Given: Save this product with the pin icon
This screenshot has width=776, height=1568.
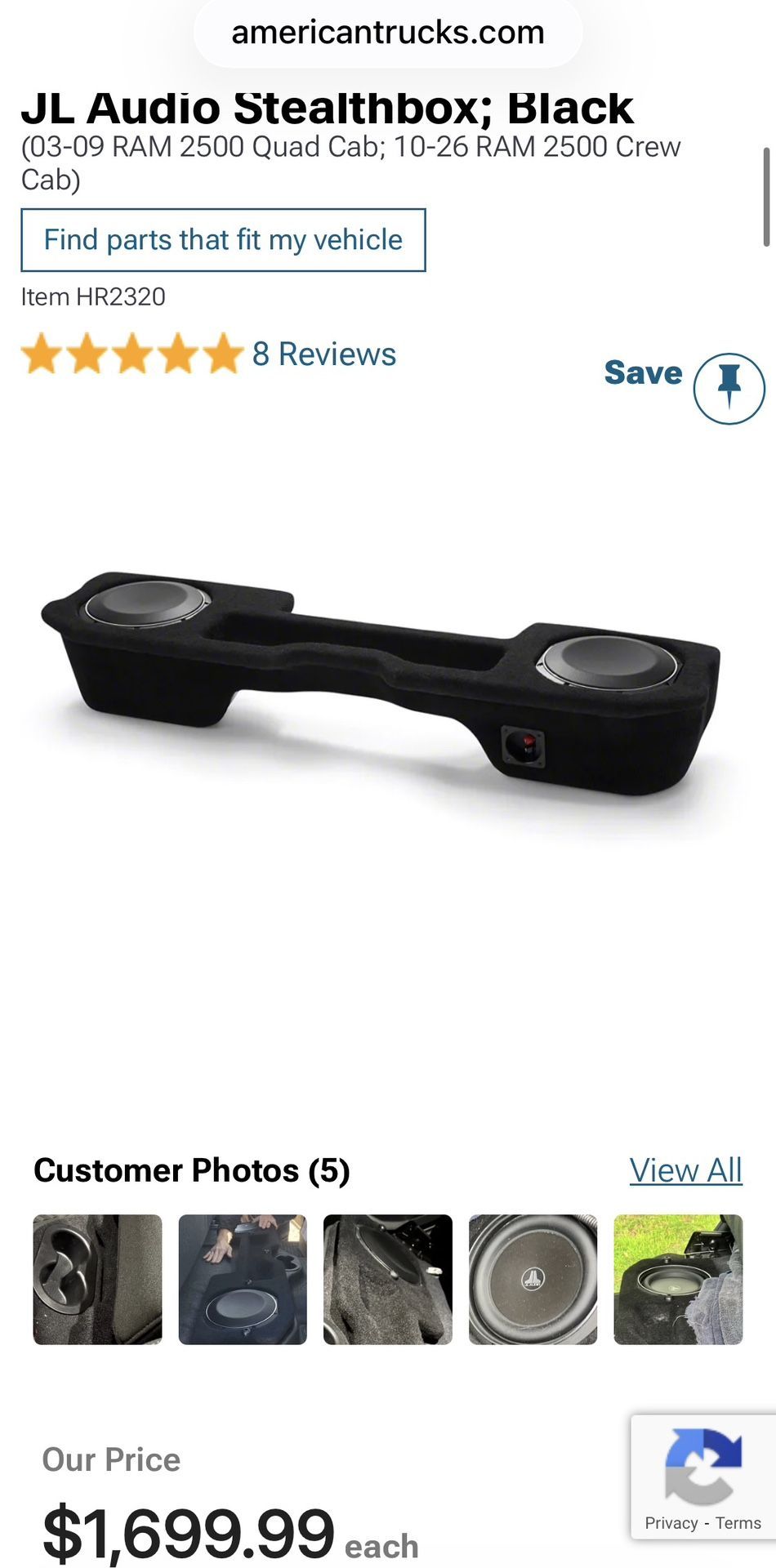Looking at the screenshot, I should tap(729, 389).
